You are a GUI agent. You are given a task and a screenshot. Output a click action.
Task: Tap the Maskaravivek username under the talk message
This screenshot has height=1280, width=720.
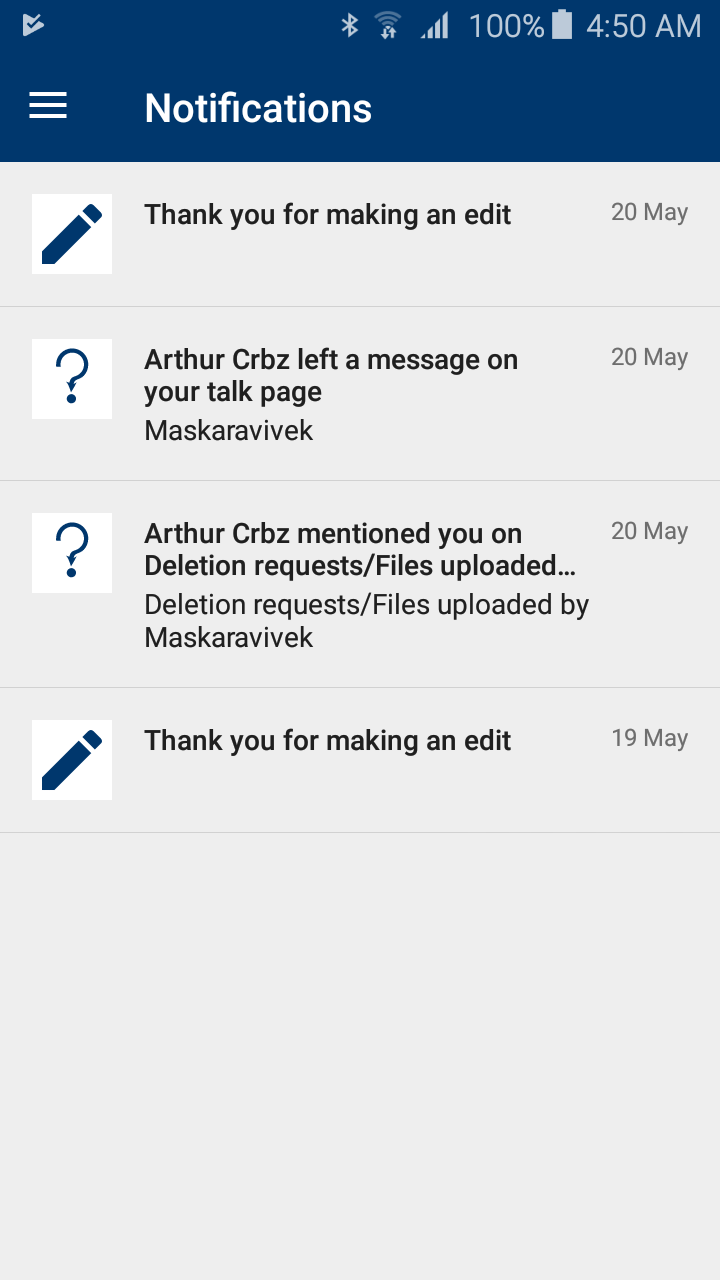[228, 430]
